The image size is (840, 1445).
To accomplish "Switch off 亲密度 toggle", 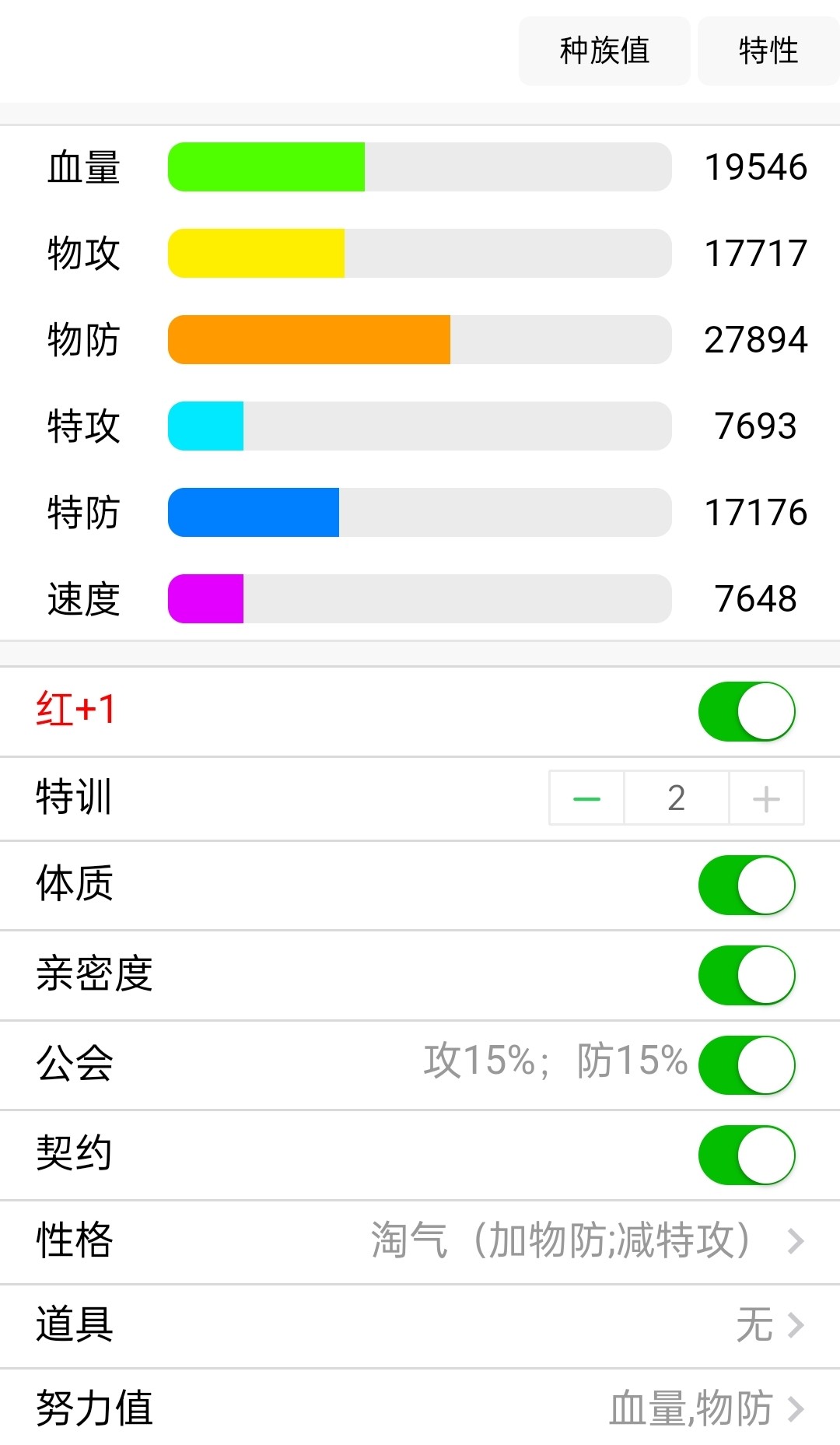I will click(746, 975).
